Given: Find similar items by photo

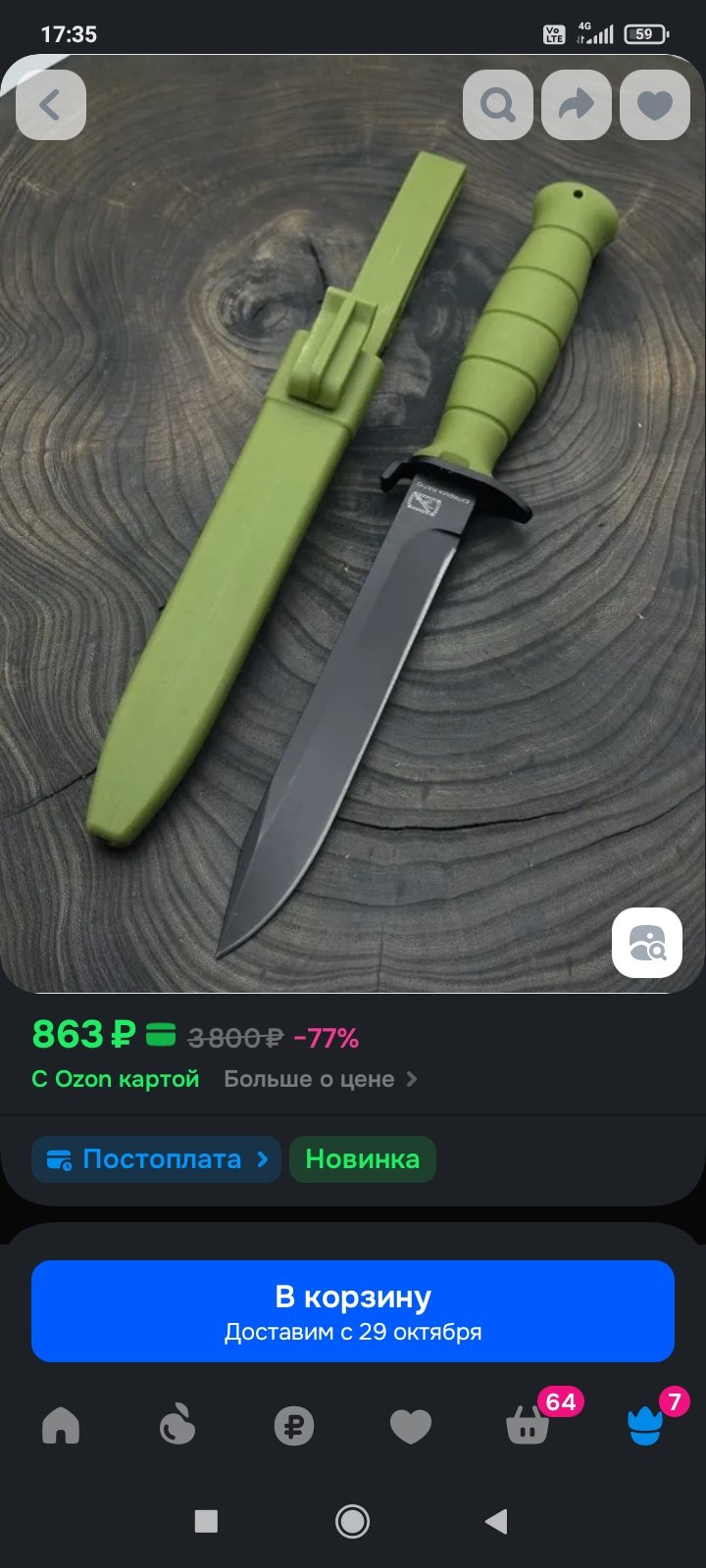Looking at the screenshot, I should point(647,943).
